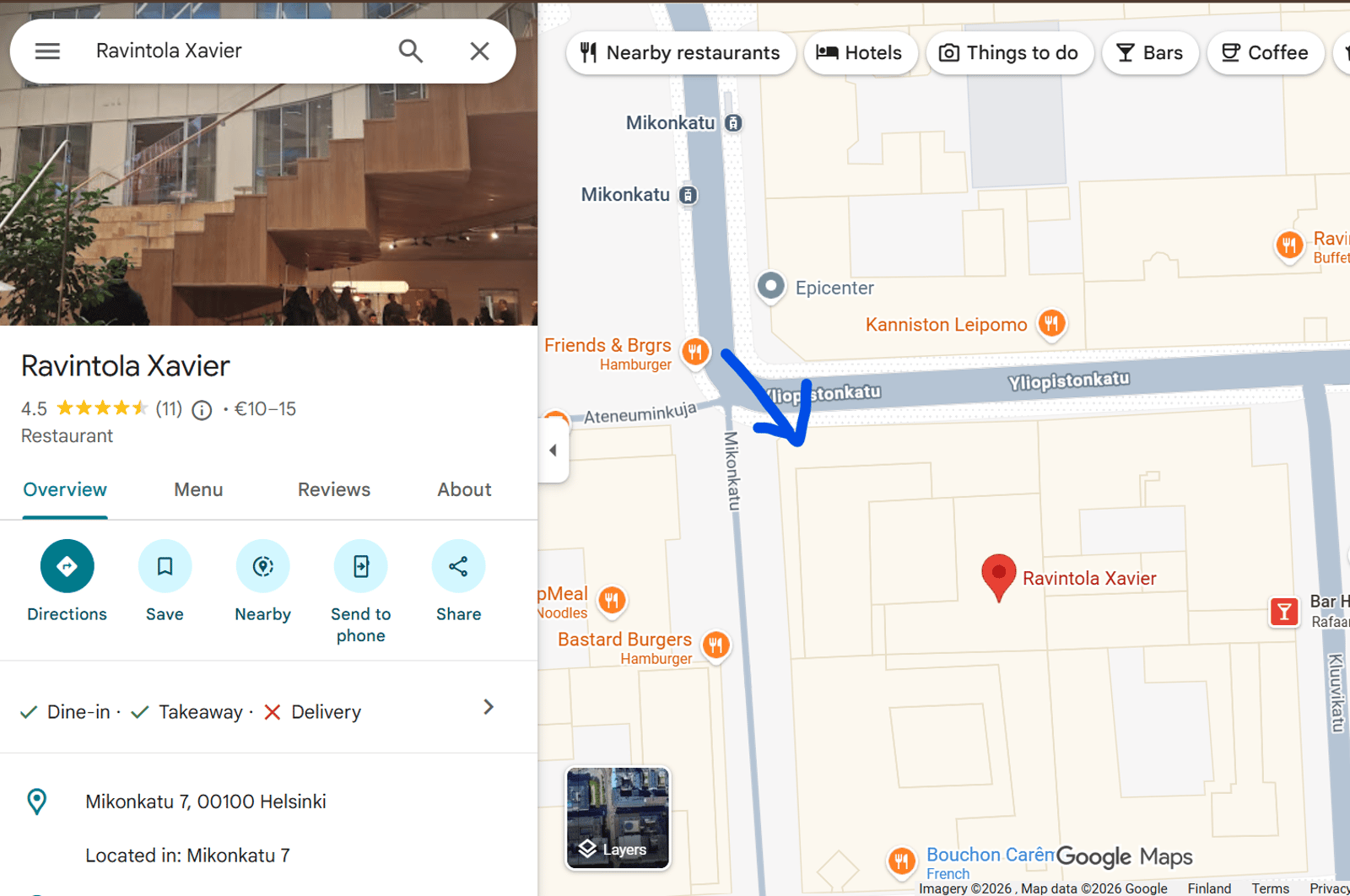Switch to the About tab
Viewport: 1350px width, 896px height.
(464, 490)
